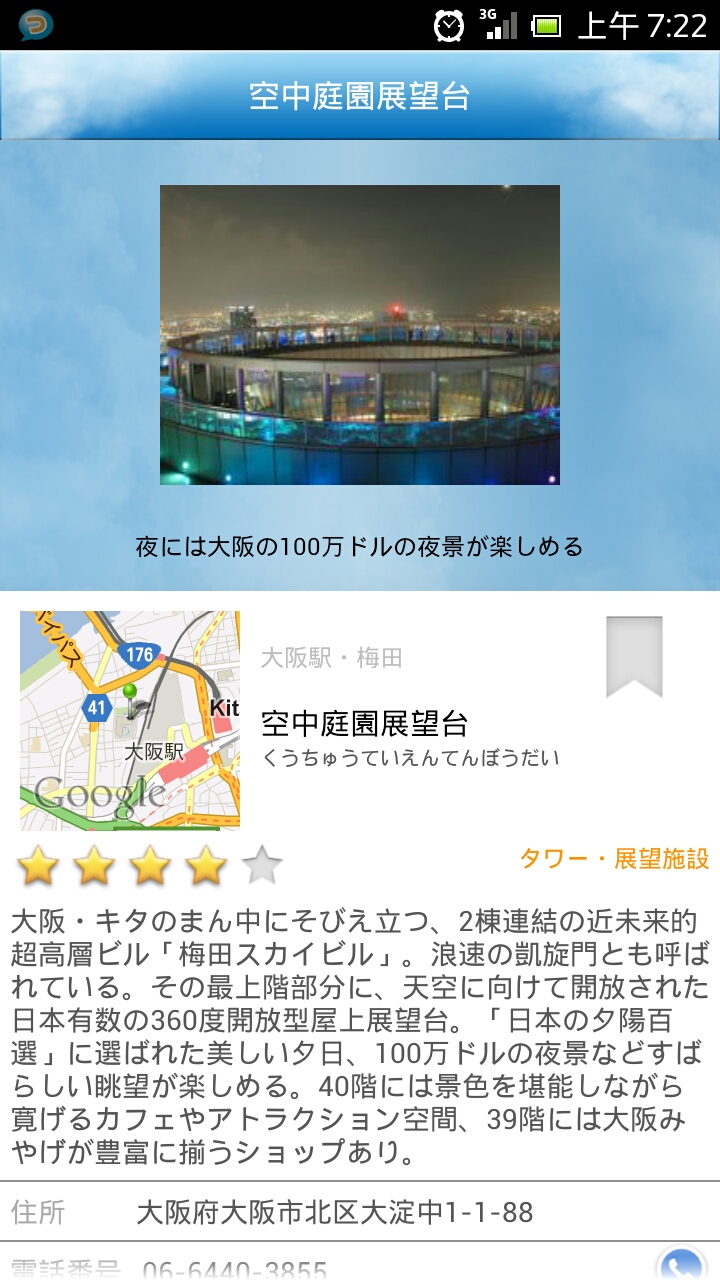Screen dimensions: 720x1280
Task: Open the address 大阪府大阪市北区大淀中1-1-88
Action: (x=335, y=1213)
